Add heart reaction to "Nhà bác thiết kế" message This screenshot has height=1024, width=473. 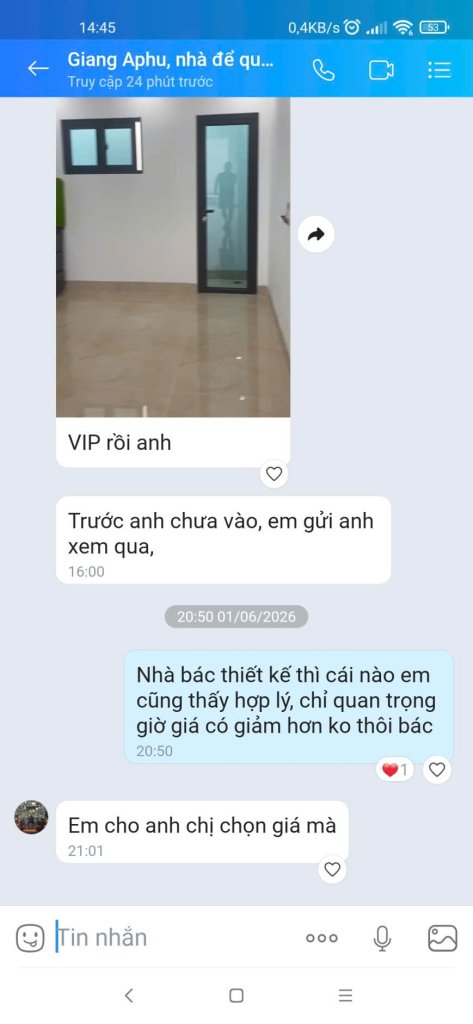point(437,770)
